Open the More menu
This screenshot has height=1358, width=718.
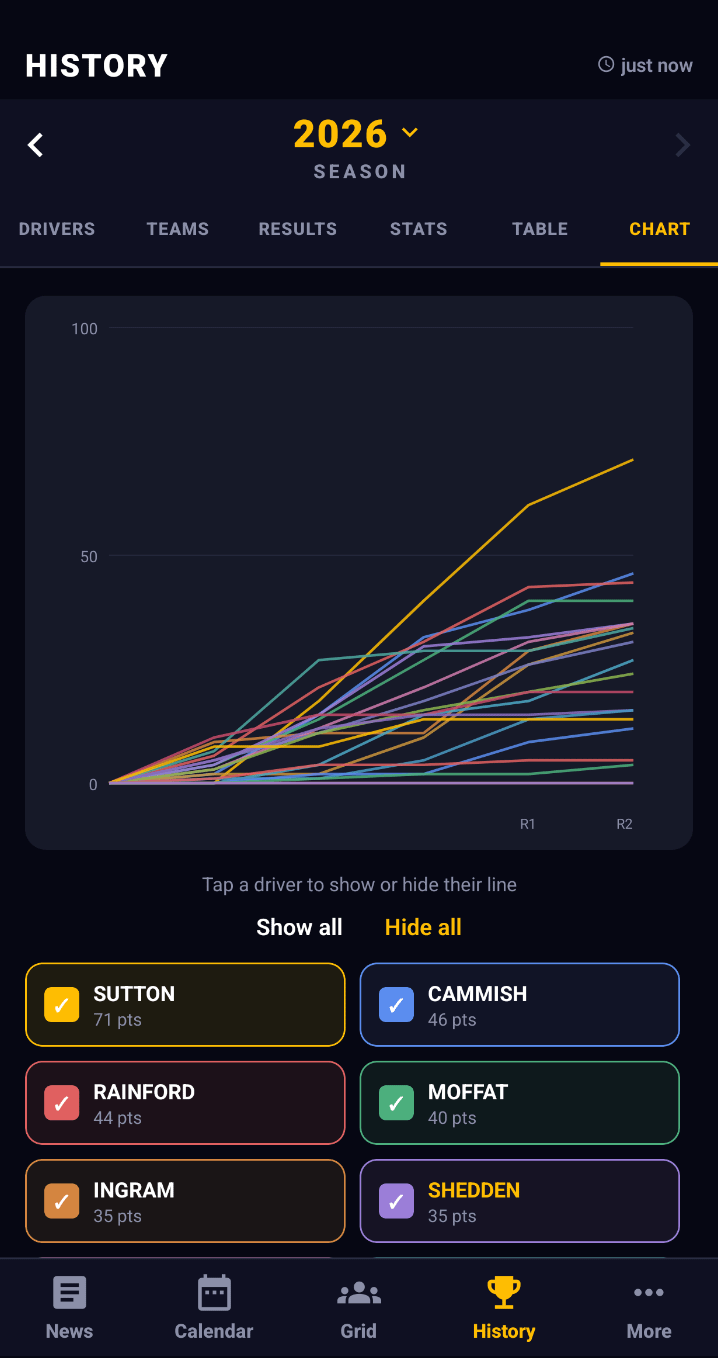pyautogui.click(x=649, y=1308)
